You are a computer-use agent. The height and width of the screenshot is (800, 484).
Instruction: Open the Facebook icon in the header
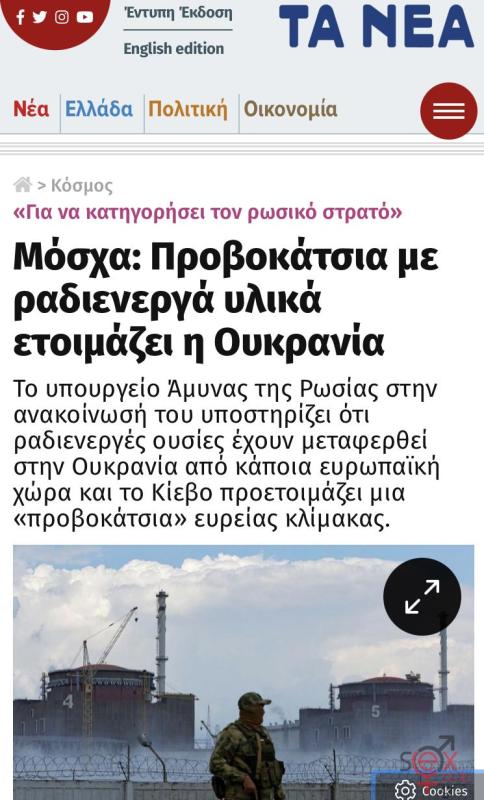[20, 17]
